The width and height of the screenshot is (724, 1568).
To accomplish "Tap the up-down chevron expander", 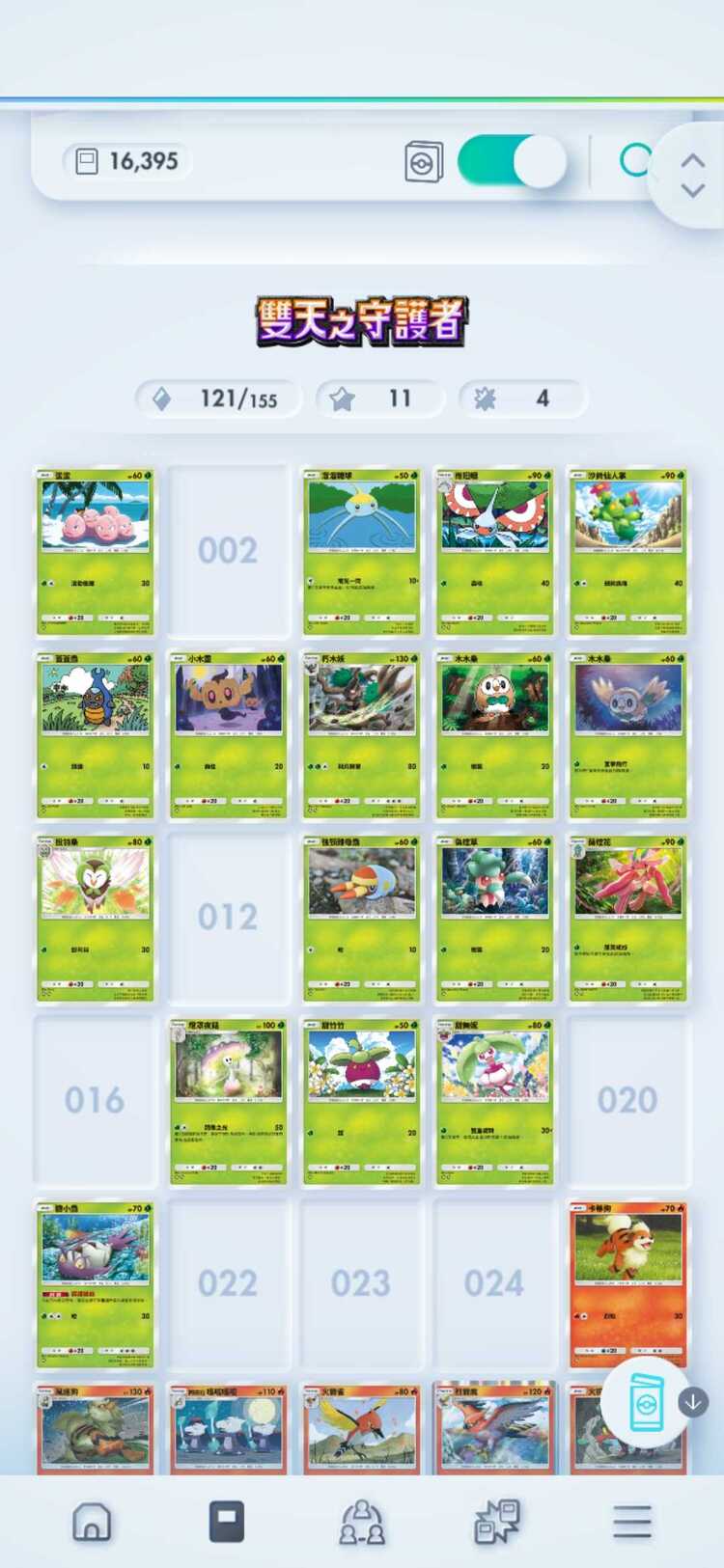I will click(x=692, y=176).
